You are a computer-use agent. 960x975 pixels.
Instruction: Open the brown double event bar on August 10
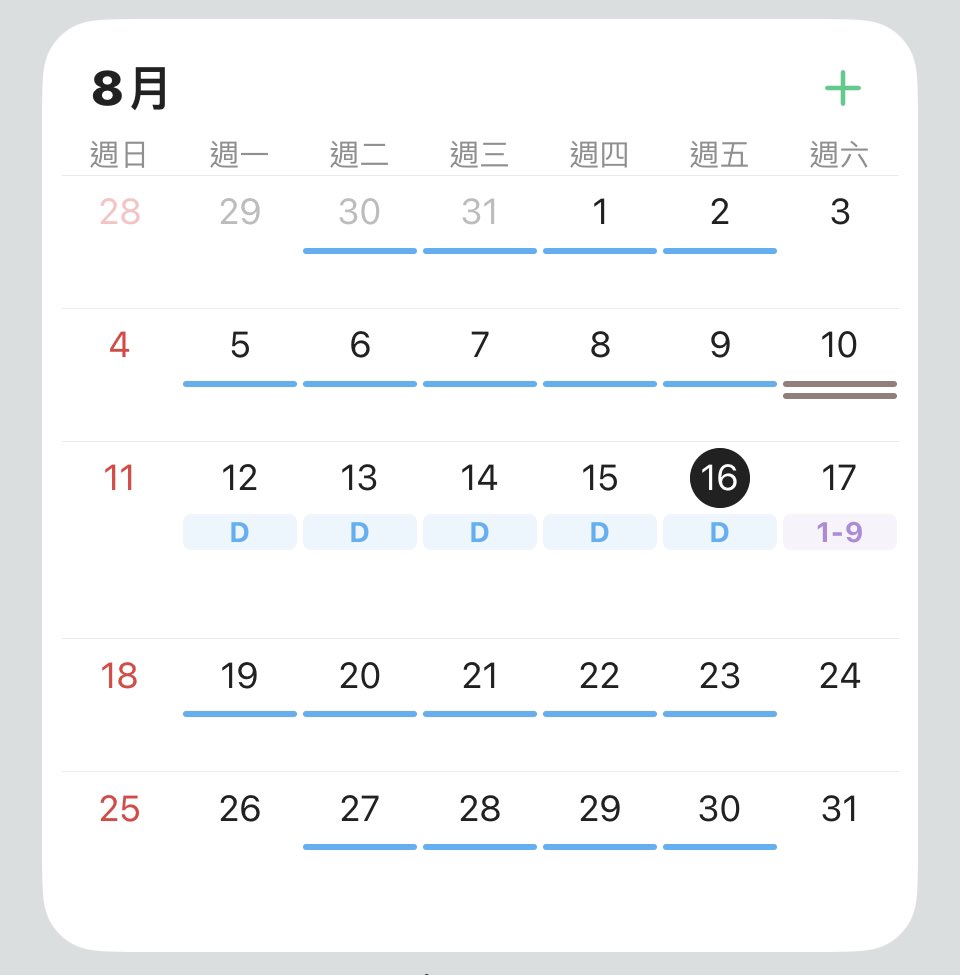click(840, 390)
